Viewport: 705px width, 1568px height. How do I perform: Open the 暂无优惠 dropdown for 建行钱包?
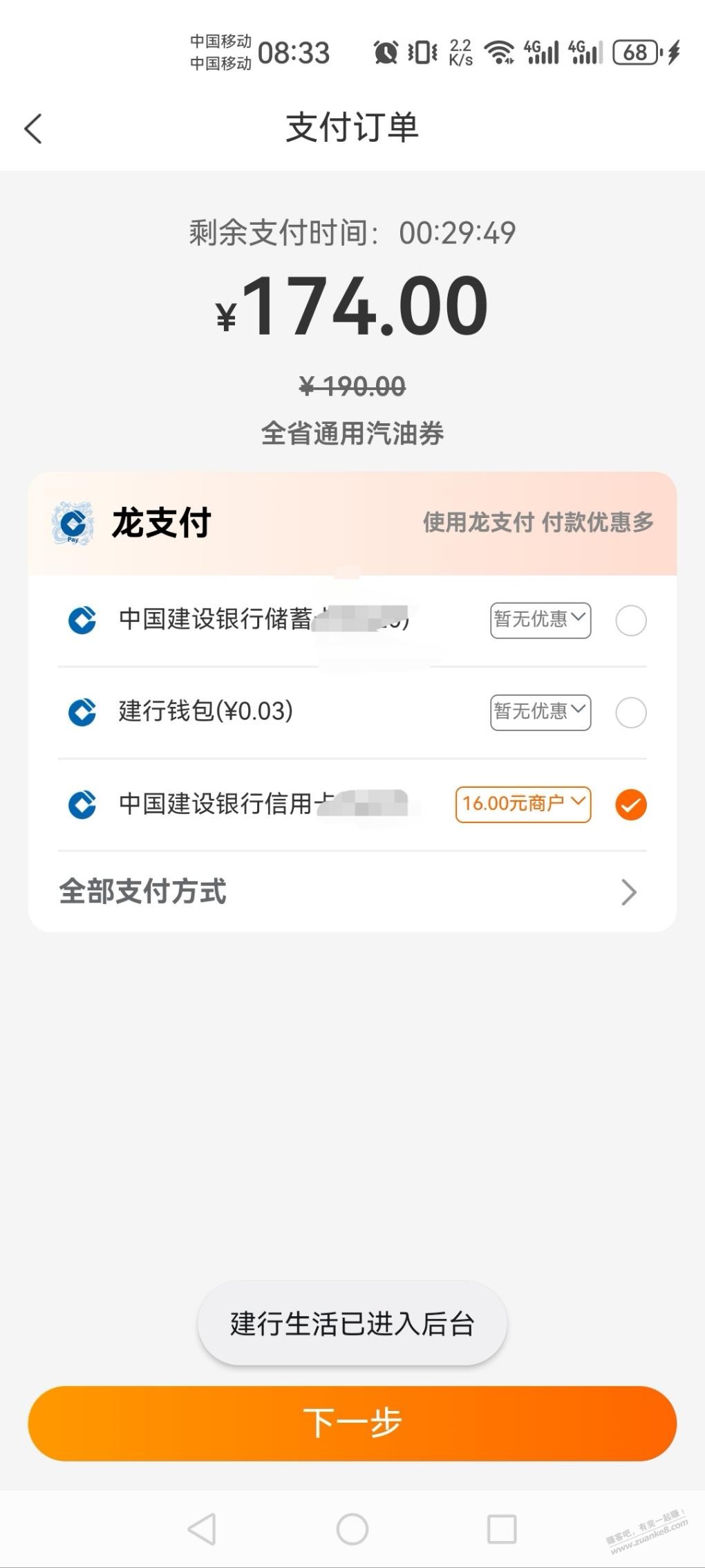tap(540, 712)
